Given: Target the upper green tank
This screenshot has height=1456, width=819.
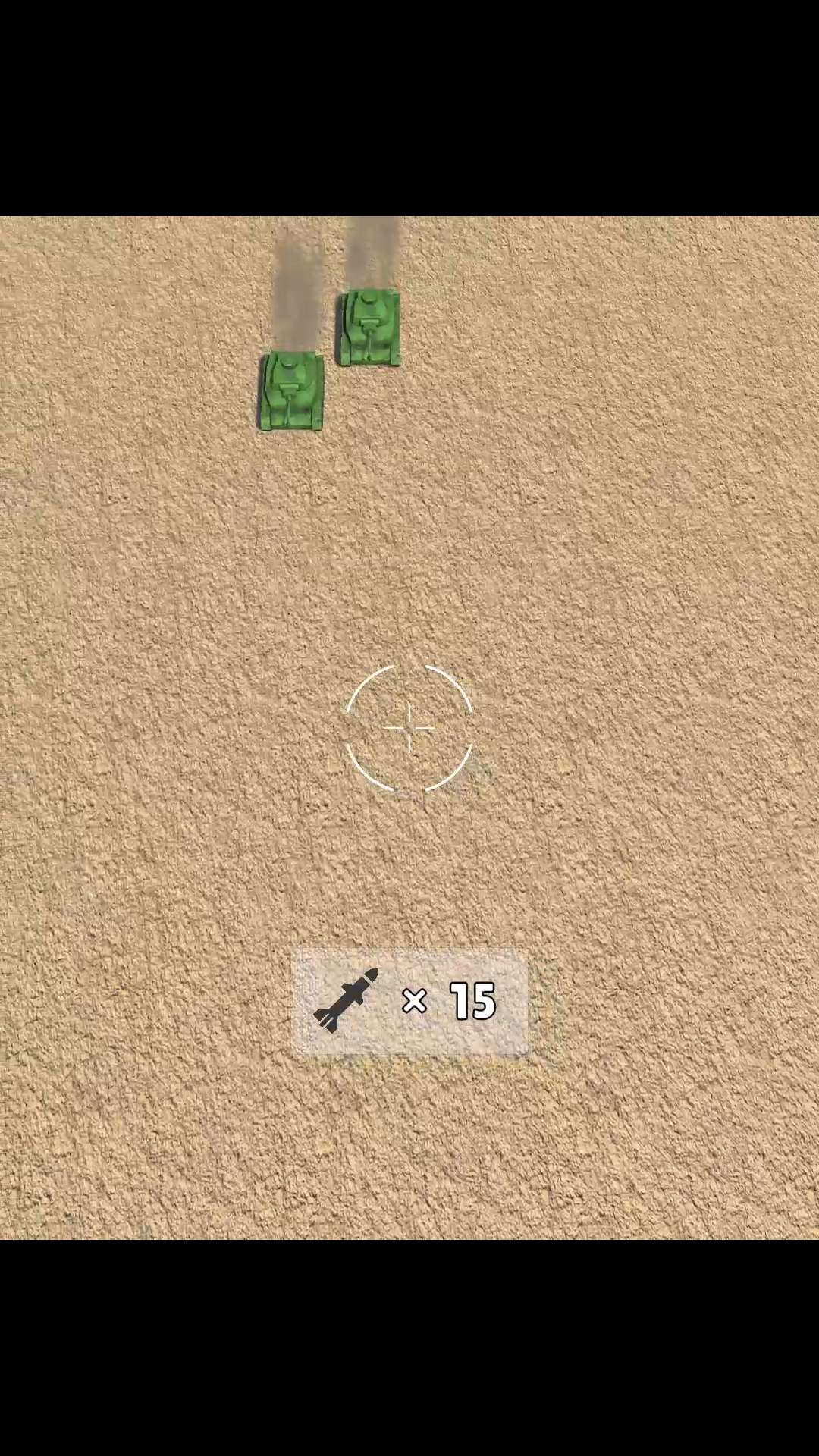Looking at the screenshot, I should 369,328.
